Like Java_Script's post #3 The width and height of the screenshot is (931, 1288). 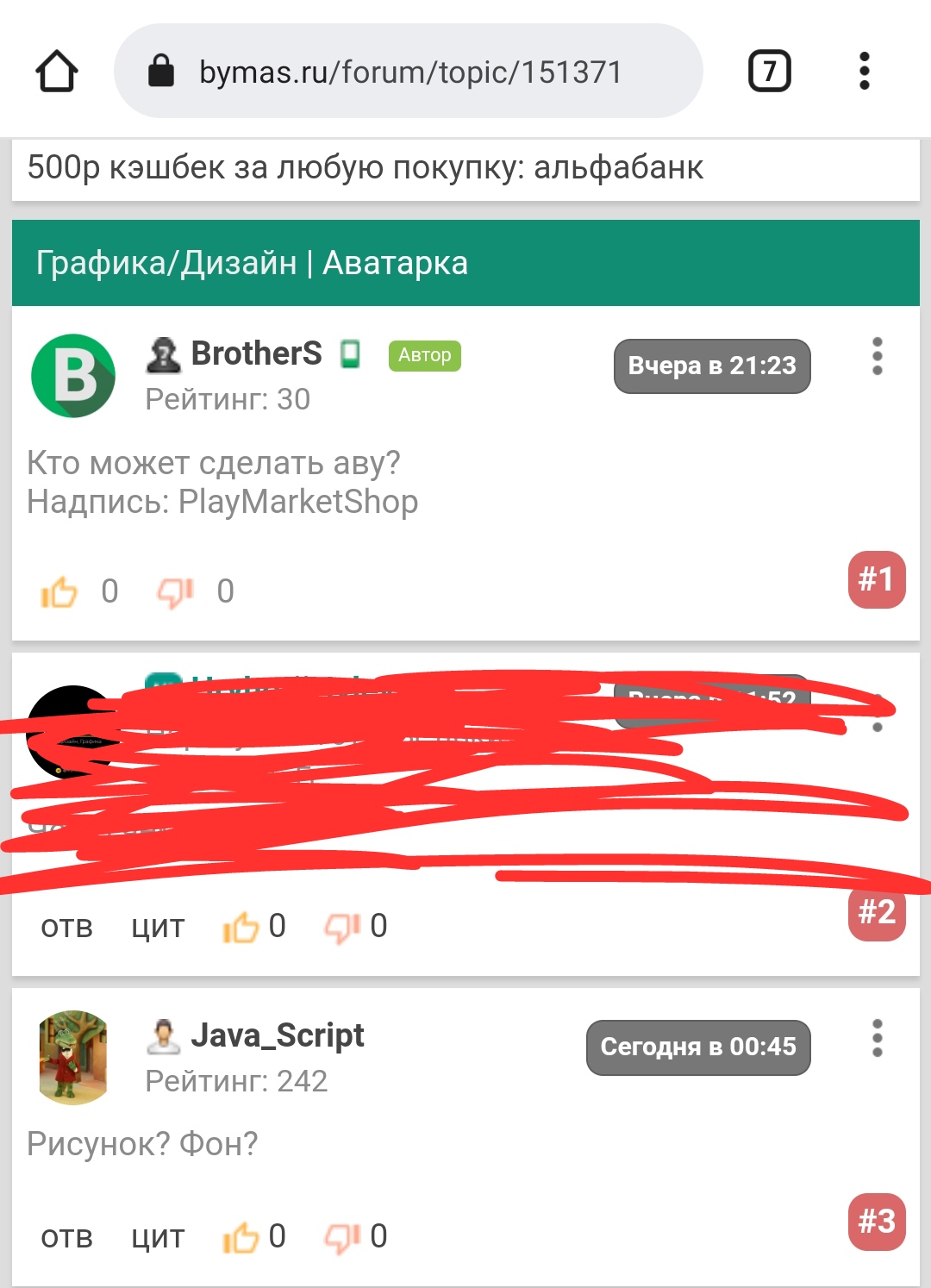click(x=241, y=1237)
